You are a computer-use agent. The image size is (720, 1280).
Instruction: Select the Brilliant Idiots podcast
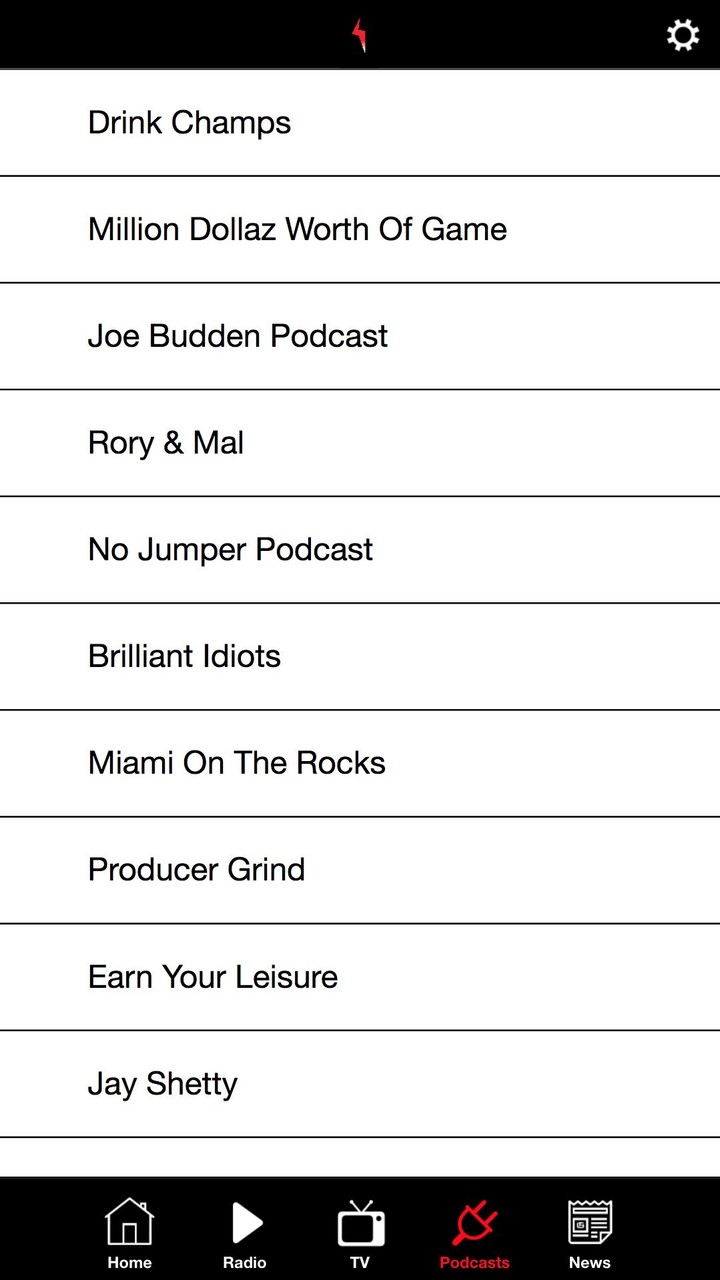(185, 656)
